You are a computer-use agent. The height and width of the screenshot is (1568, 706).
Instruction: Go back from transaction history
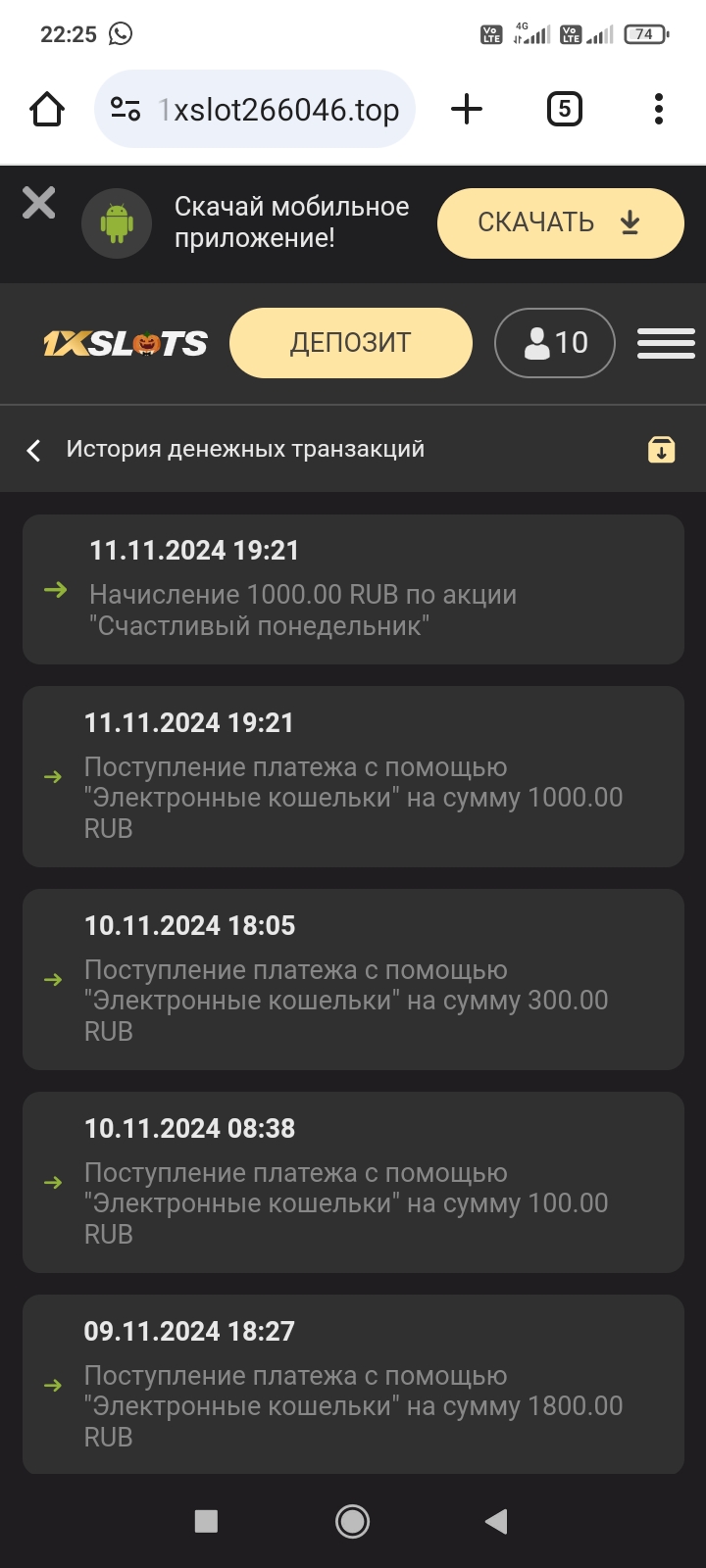tap(34, 450)
